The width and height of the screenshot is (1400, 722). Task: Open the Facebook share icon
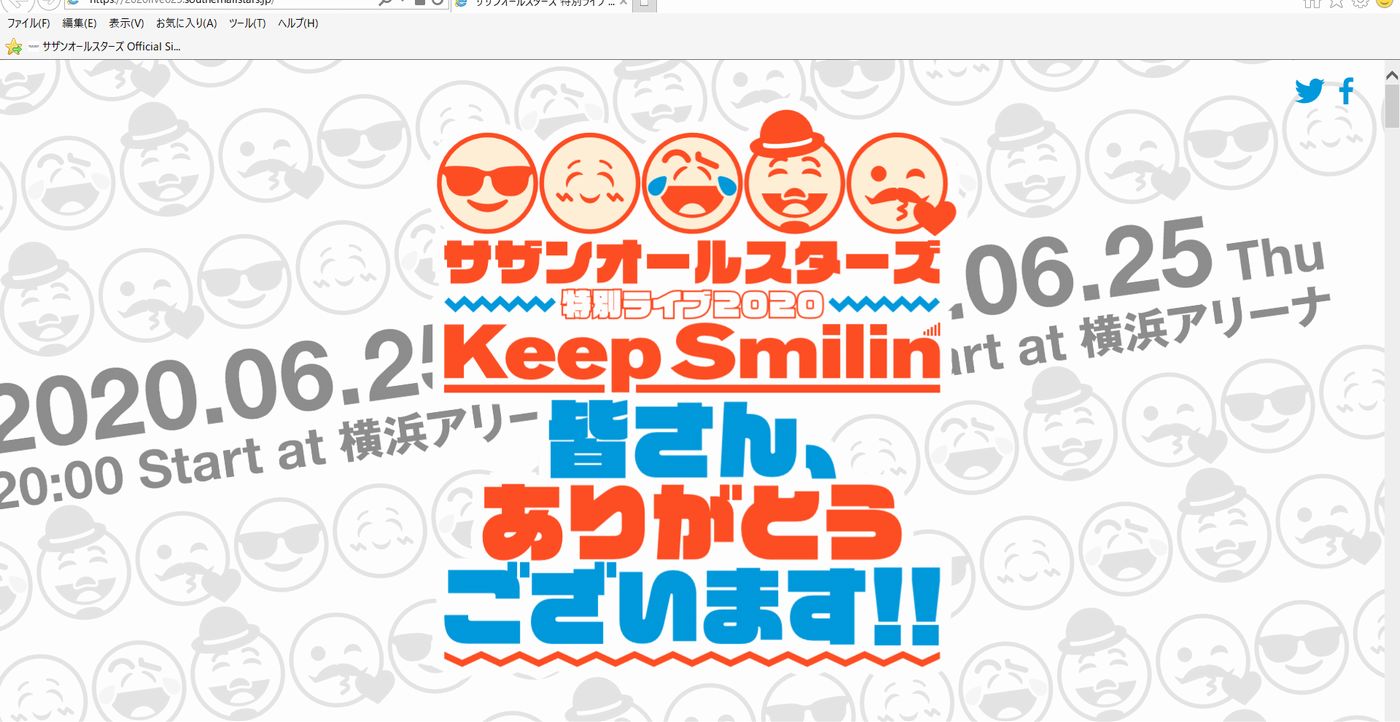pos(1346,91)
